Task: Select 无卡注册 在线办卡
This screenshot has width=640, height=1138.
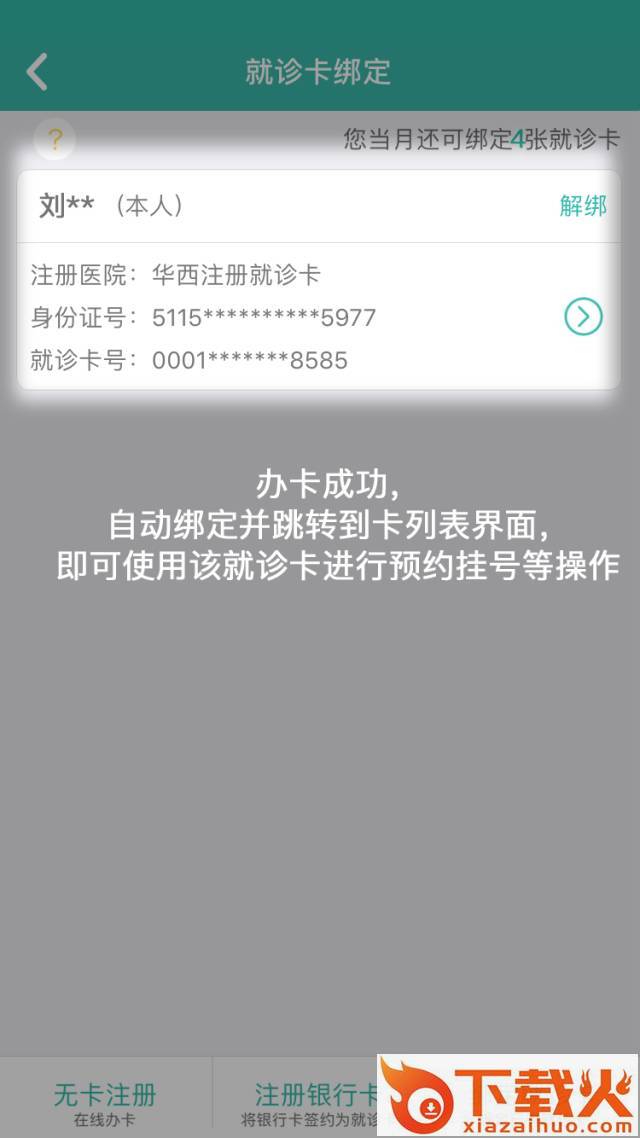Action: point(105,1102)
